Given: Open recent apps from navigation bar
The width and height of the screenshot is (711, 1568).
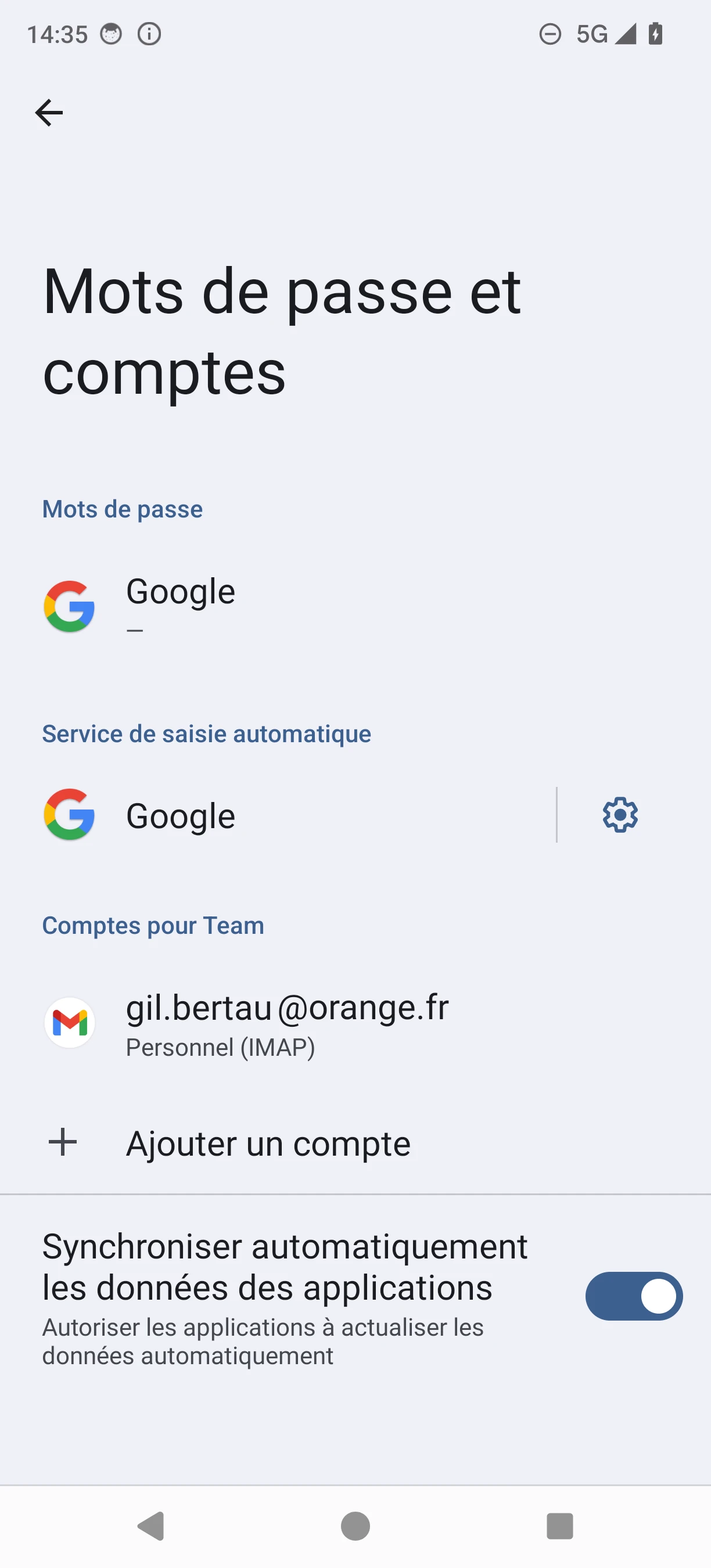Looking at the screenshot, I should 559,1526.
